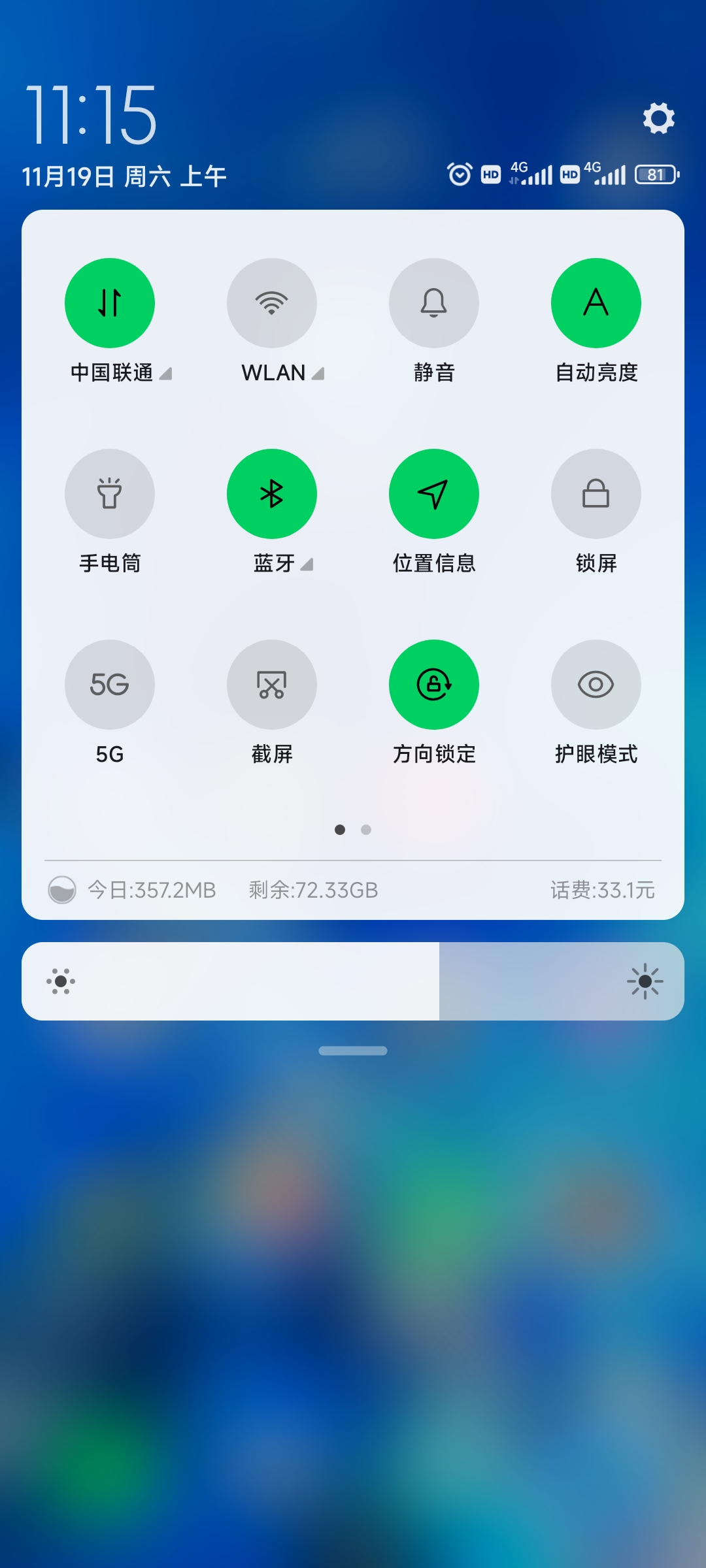Enable the 5G toggle
The image size is (706, 1568).
pyautogui.click(x=110, y=685)
